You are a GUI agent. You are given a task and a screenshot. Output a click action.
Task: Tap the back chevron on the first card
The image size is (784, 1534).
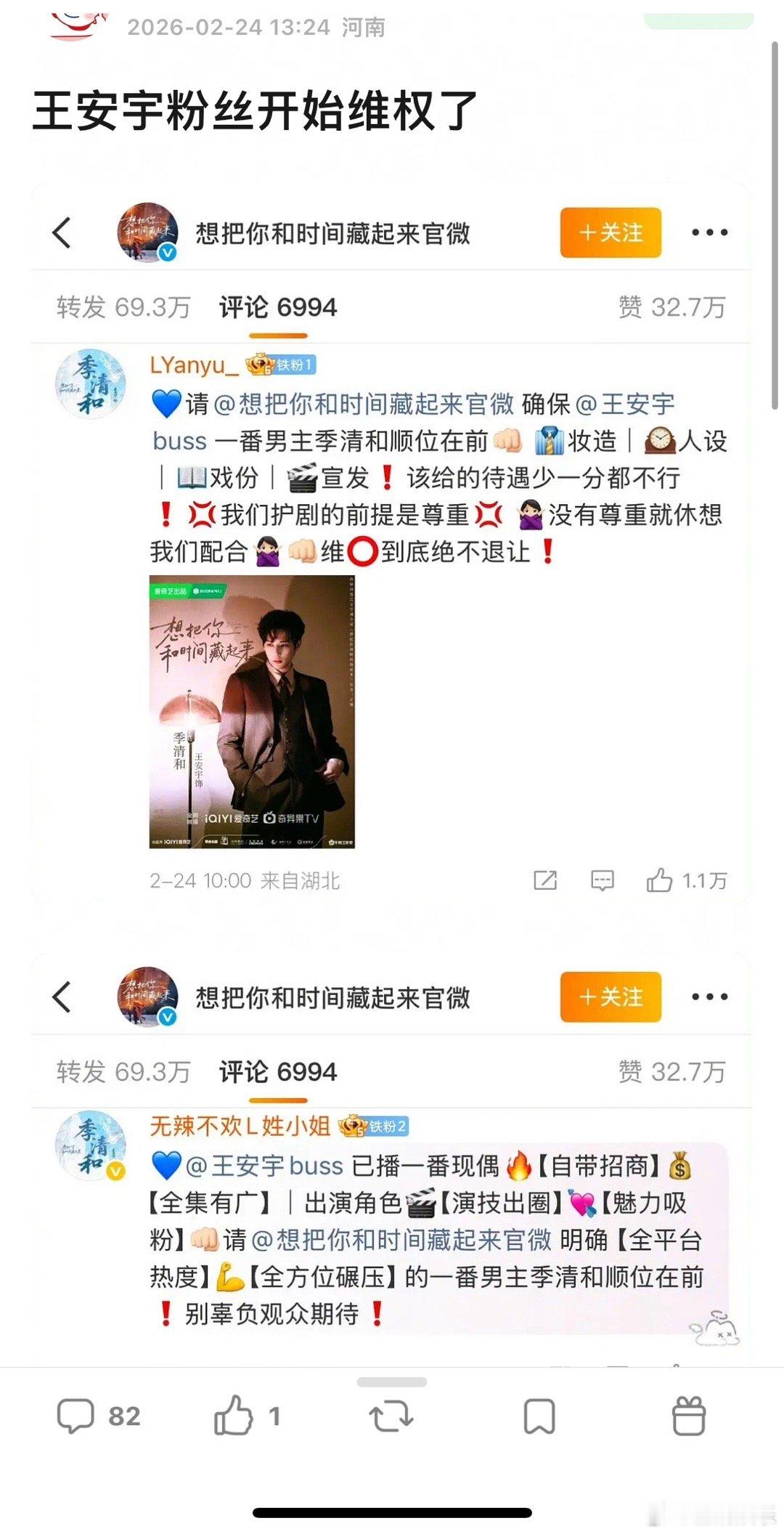[x=62, y=232]
